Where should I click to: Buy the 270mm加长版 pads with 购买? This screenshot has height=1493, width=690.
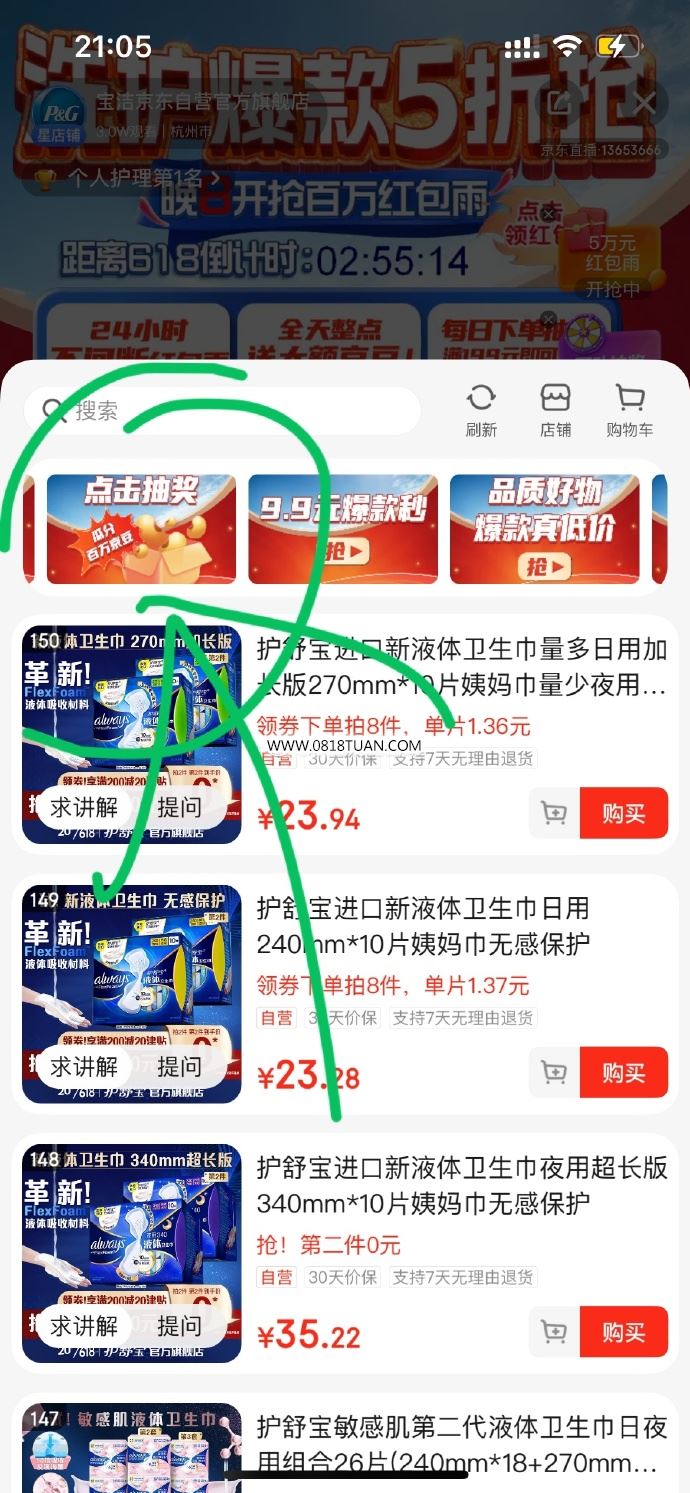pos(623,813)
